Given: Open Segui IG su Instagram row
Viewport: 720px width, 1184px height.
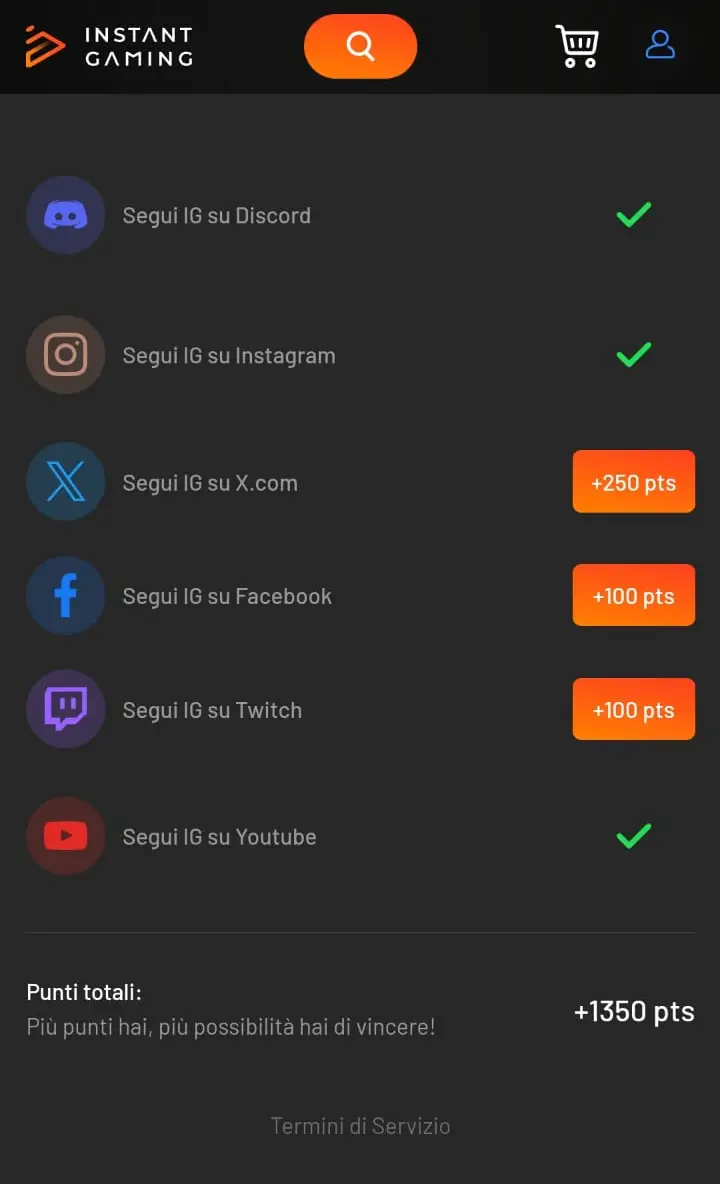Looking at the screenshot, I should [x=360, y=355].
